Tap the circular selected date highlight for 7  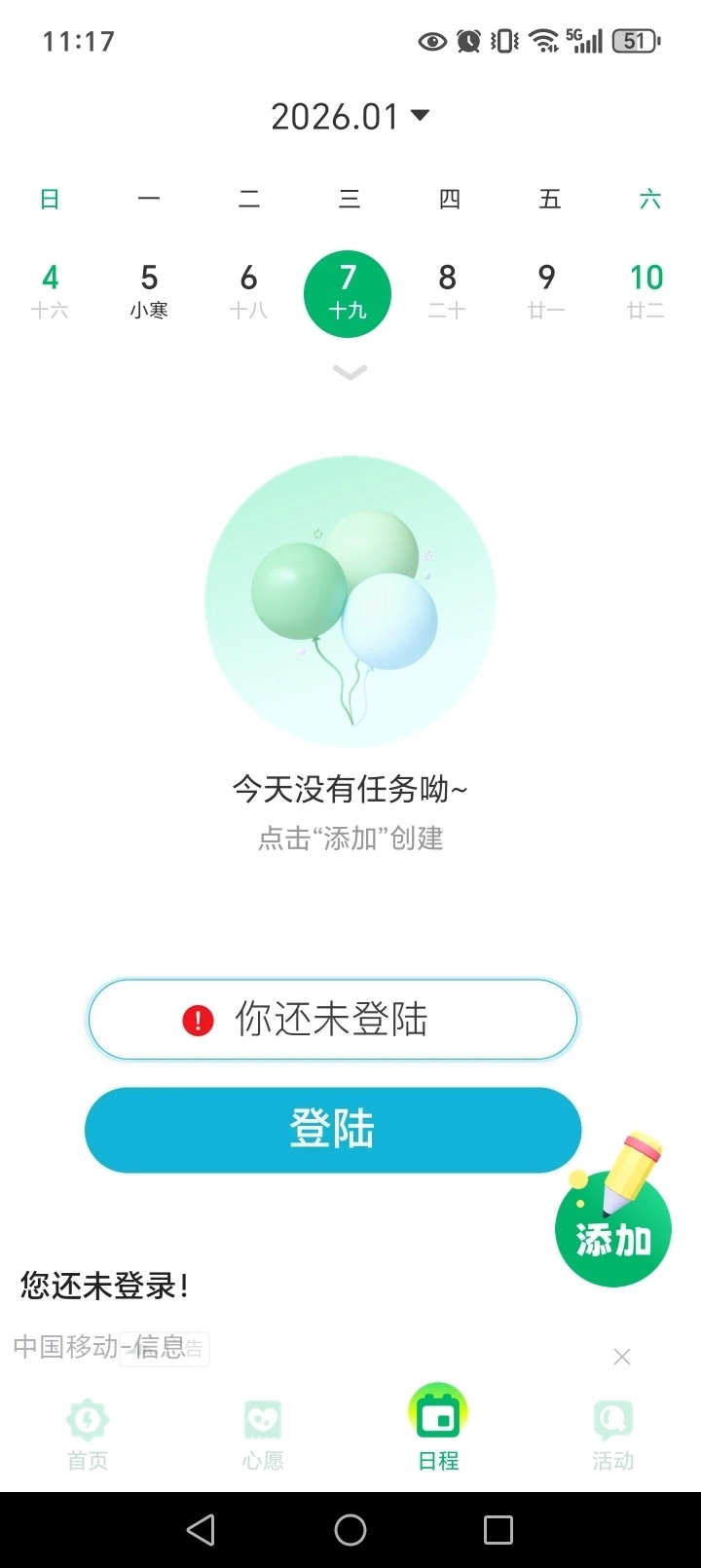(347, 293)
